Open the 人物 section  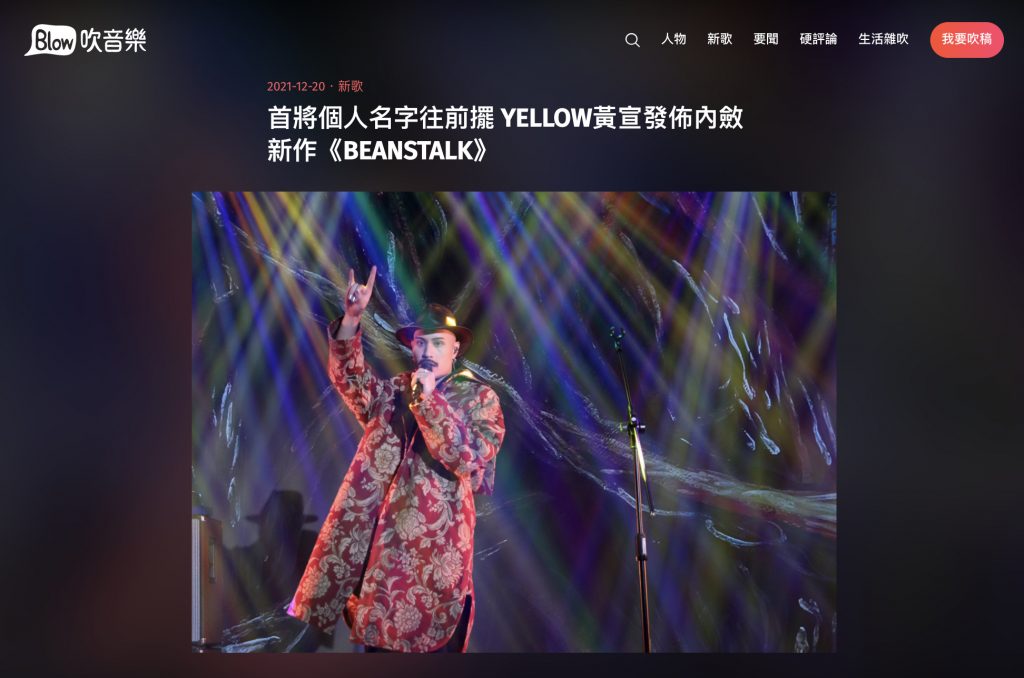[673, 39]
